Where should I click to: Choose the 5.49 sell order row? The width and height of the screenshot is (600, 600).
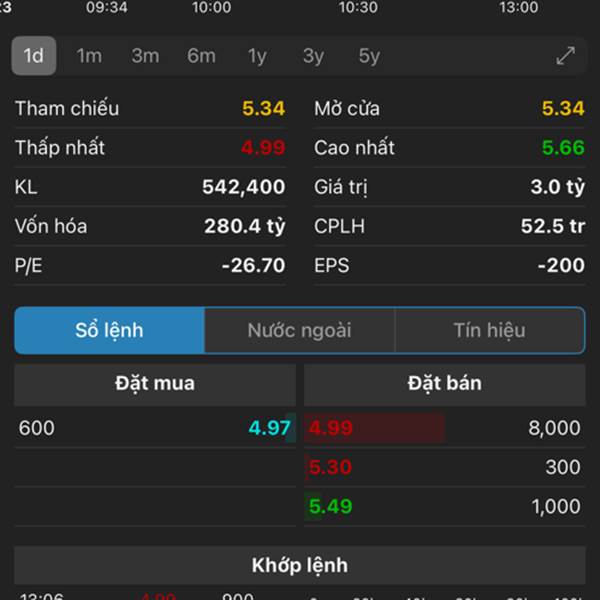pyautogui.click(x=444, y=506)
